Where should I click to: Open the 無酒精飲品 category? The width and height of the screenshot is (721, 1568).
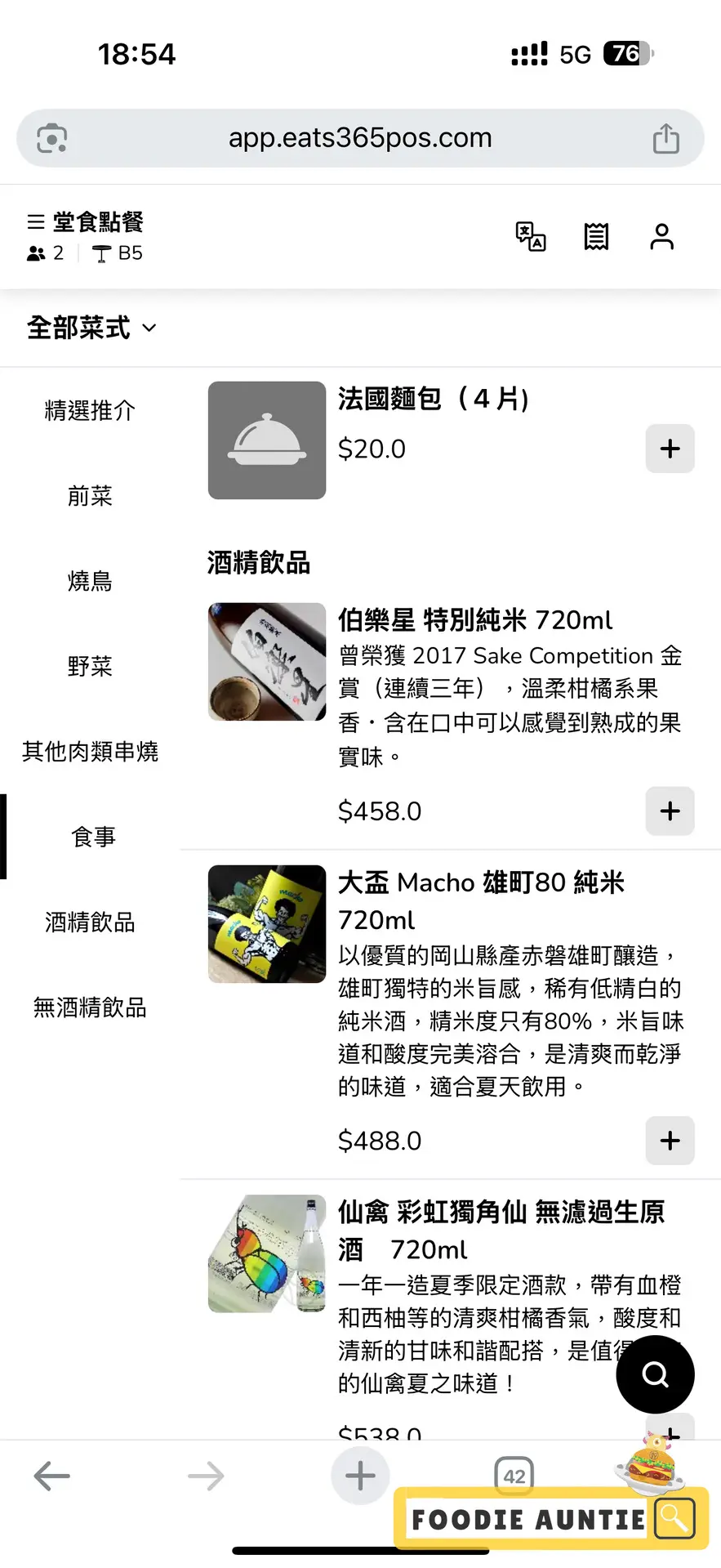[90, 1007]
